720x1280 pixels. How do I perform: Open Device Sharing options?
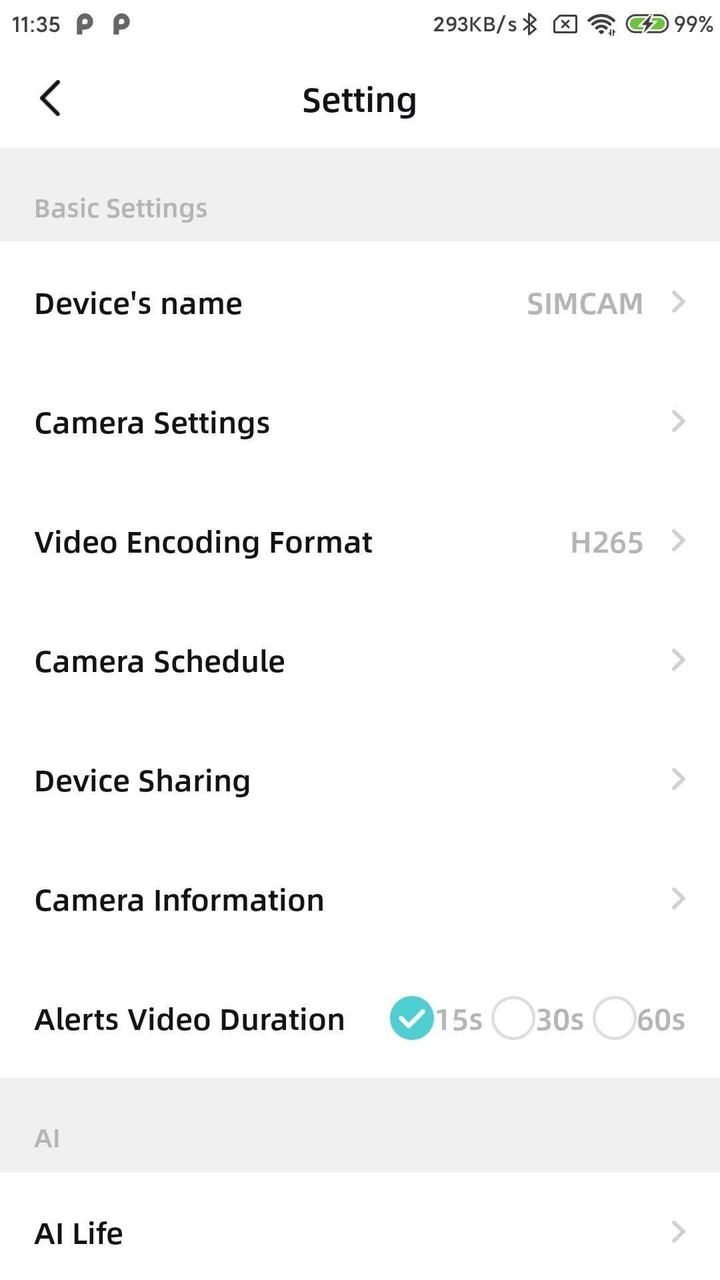point(360,781)
